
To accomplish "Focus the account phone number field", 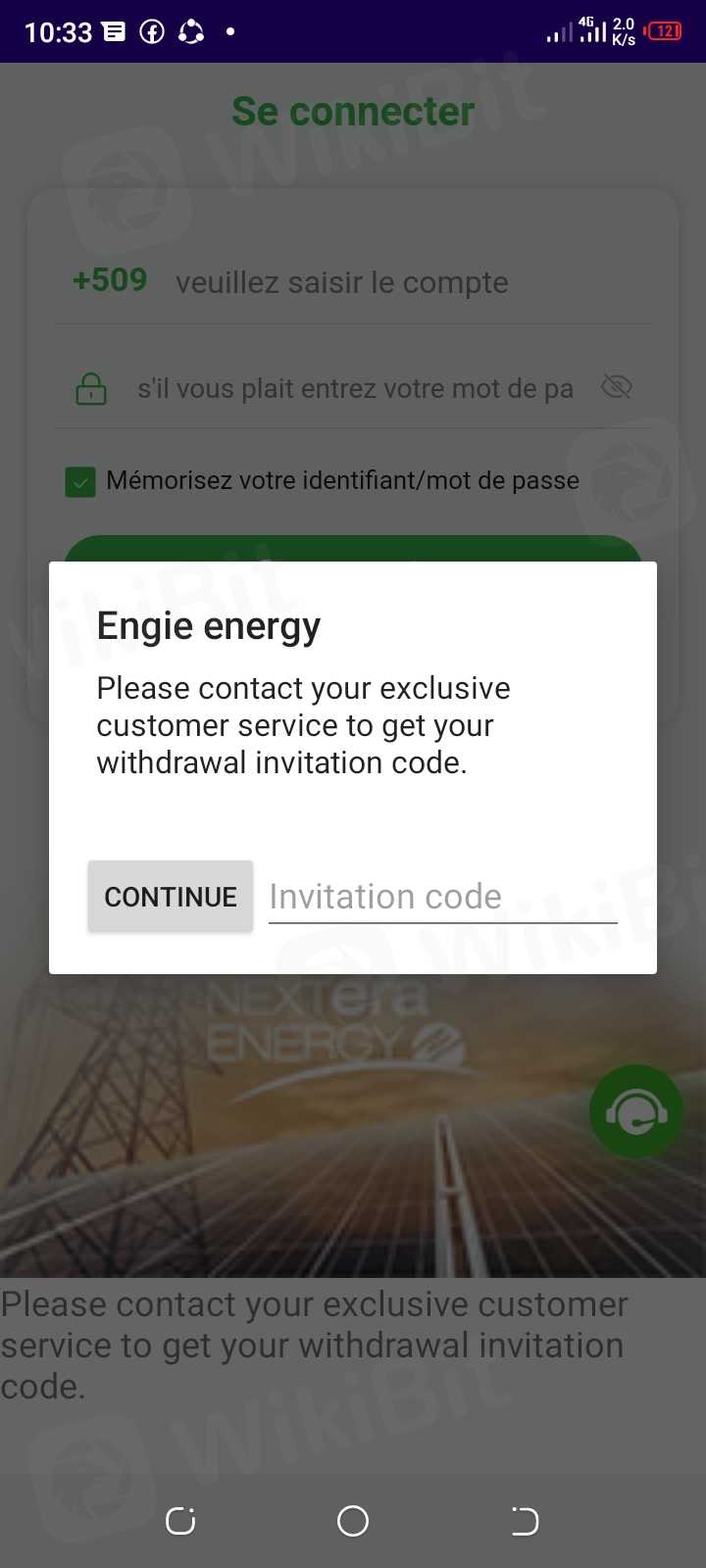I will (392, 282).
